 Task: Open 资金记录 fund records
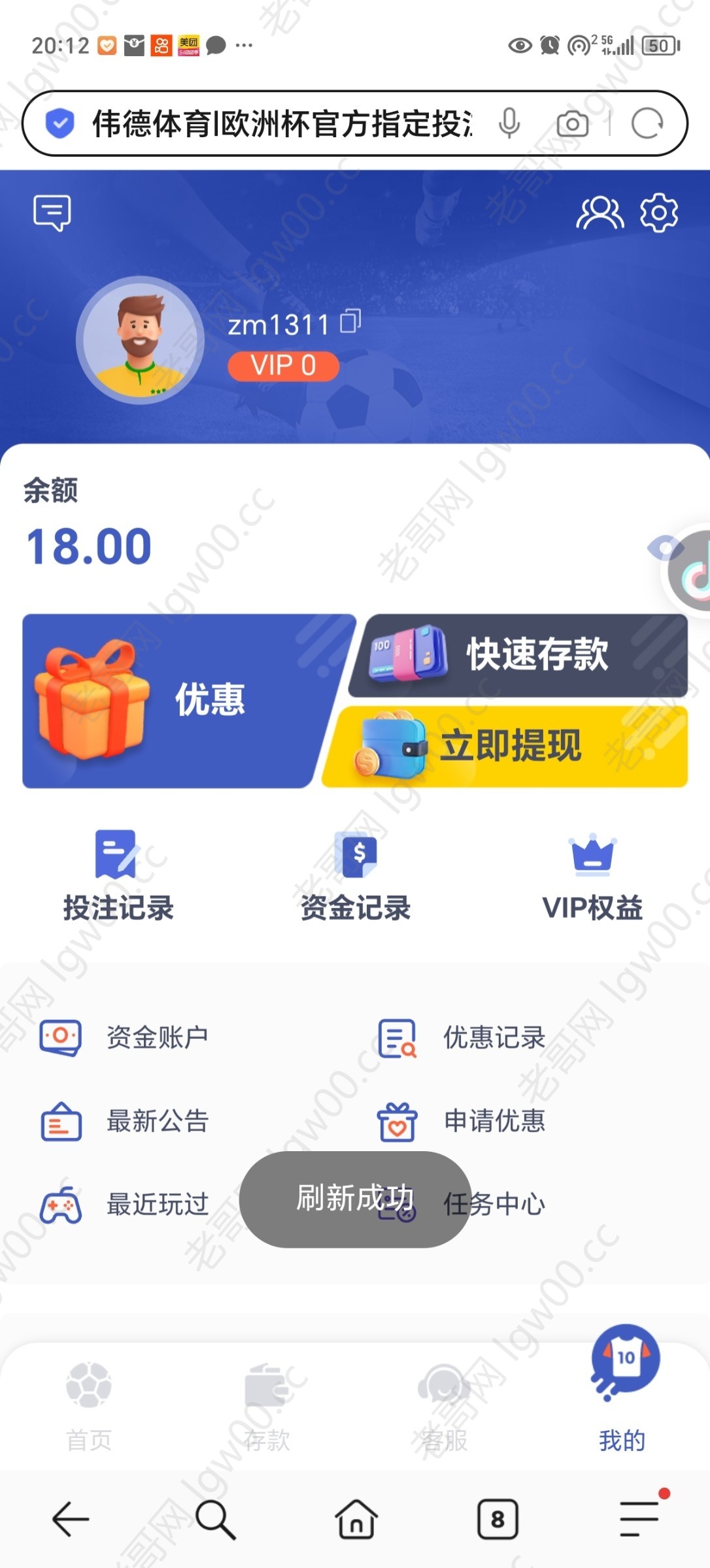point(355,875)
